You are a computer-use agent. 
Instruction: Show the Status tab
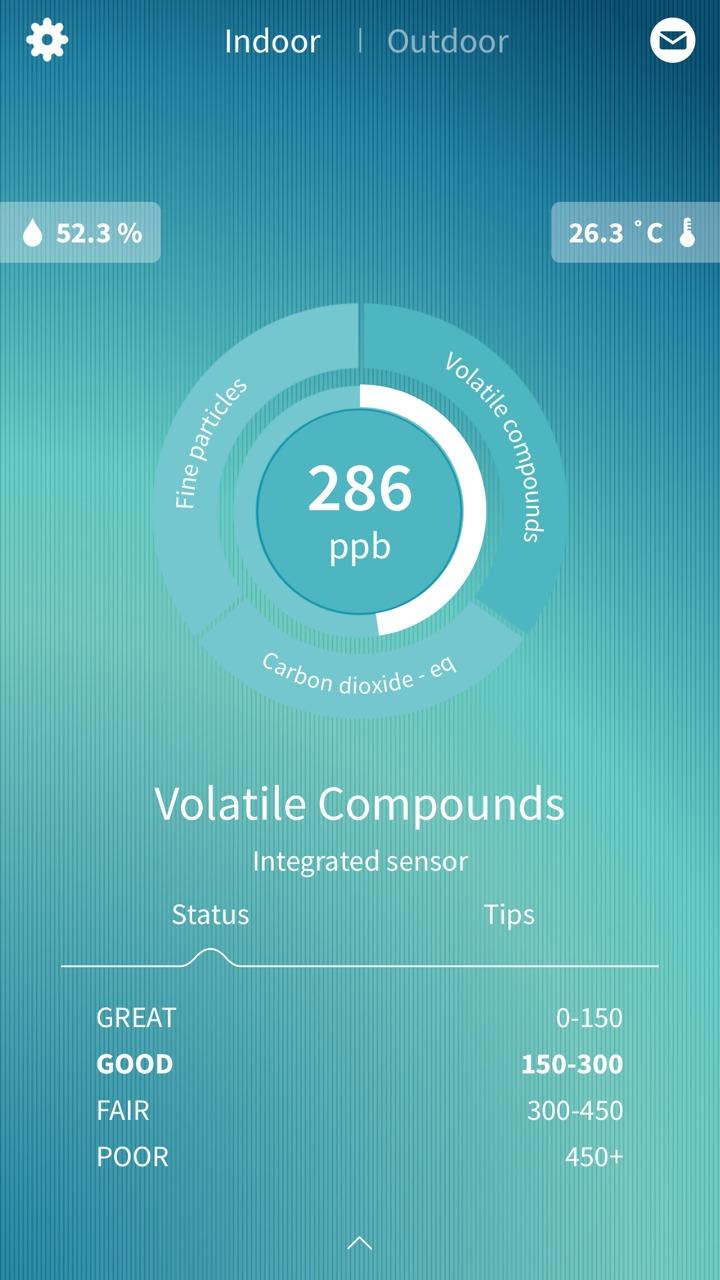[x=210, y=914]
